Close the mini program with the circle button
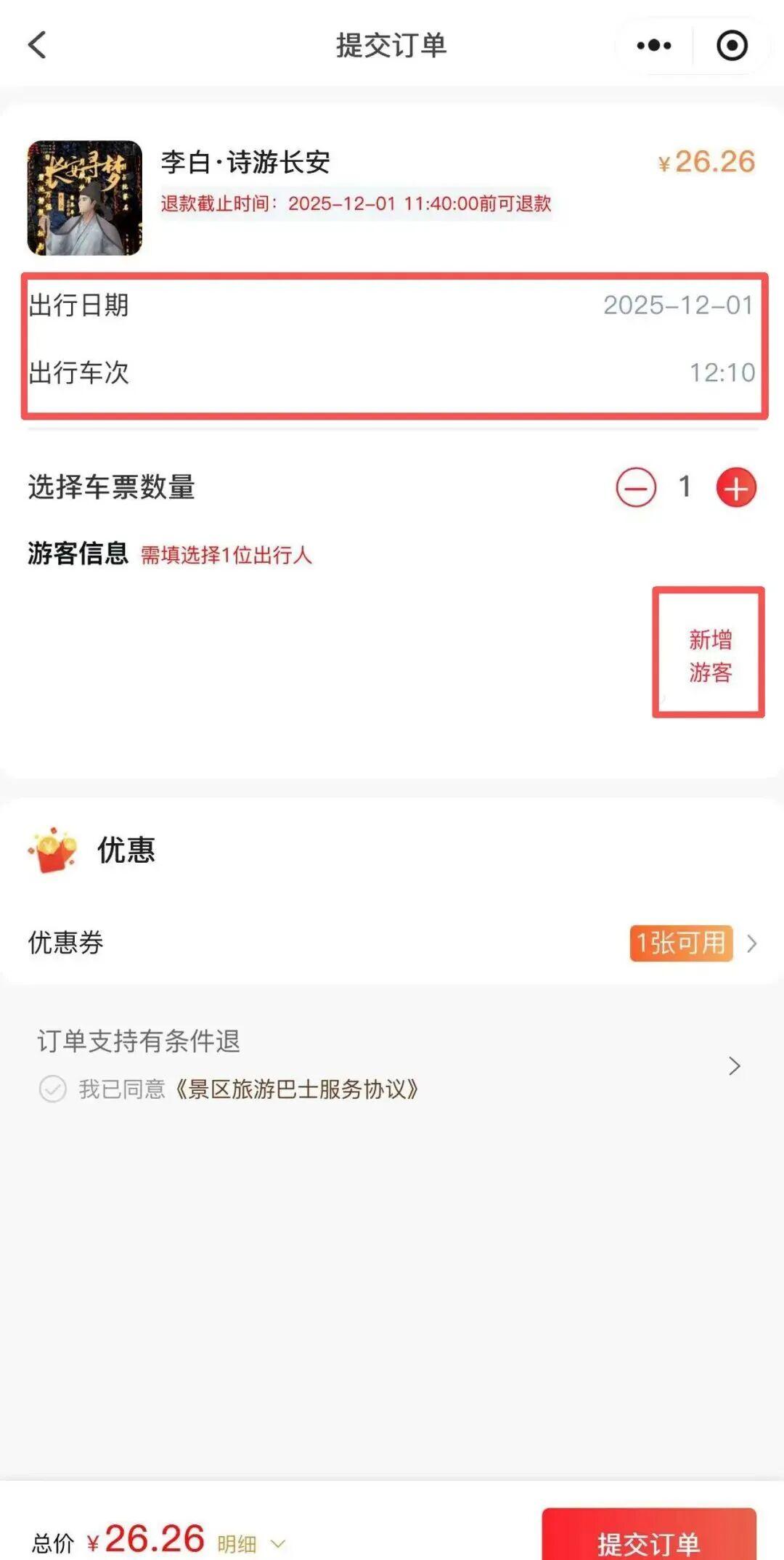This screenshot has height=1560, width=784. pyautogui.click(x=732, y=46)
